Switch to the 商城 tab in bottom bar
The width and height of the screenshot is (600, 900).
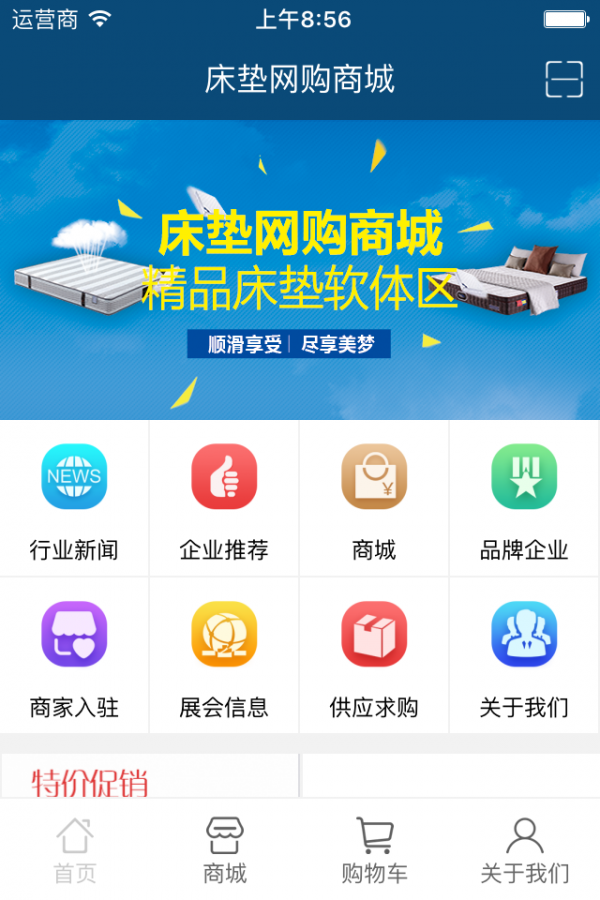point(225,850)
